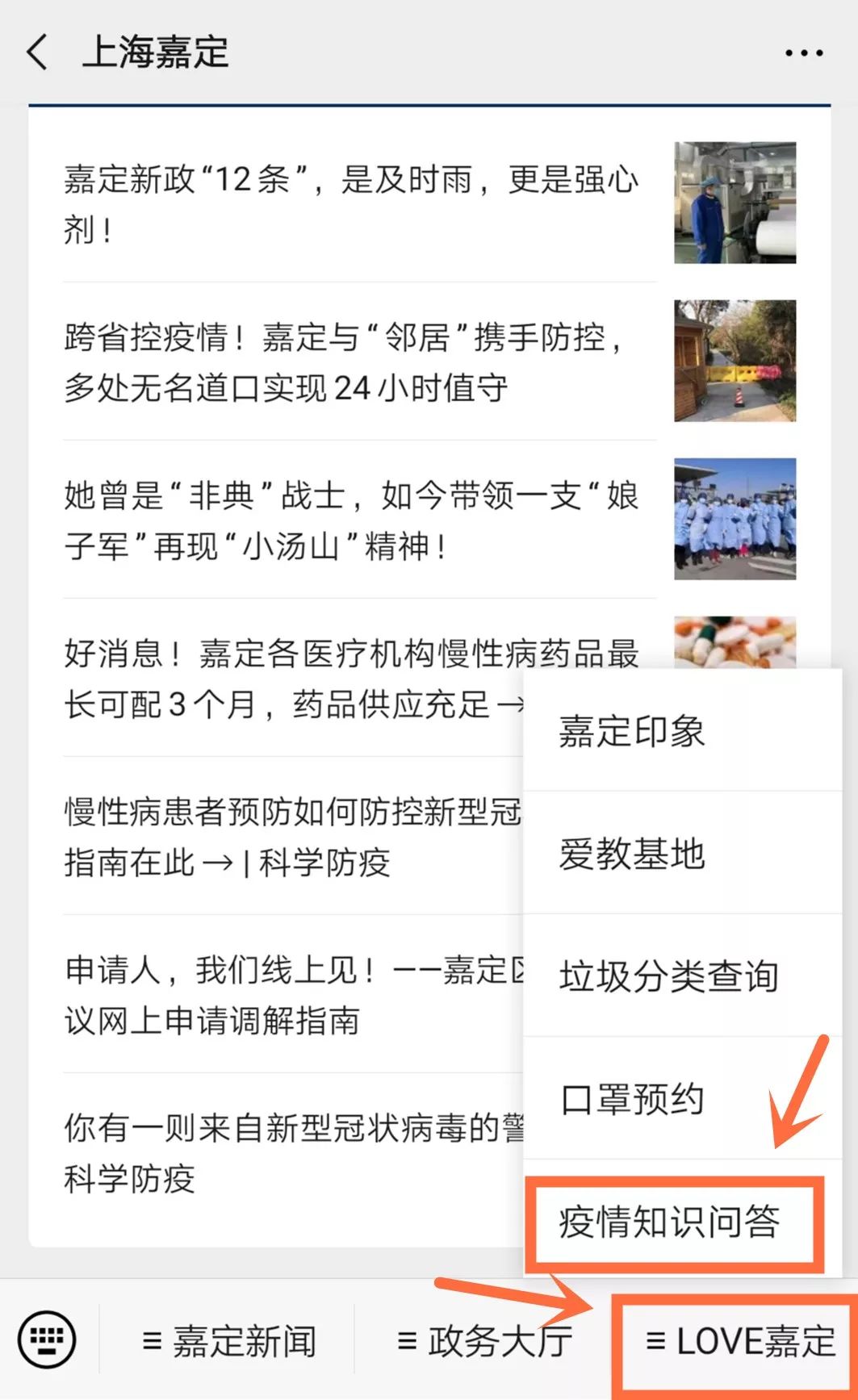
Task: Choose 口罩预约 in the menu
Action: point(683,1099)
